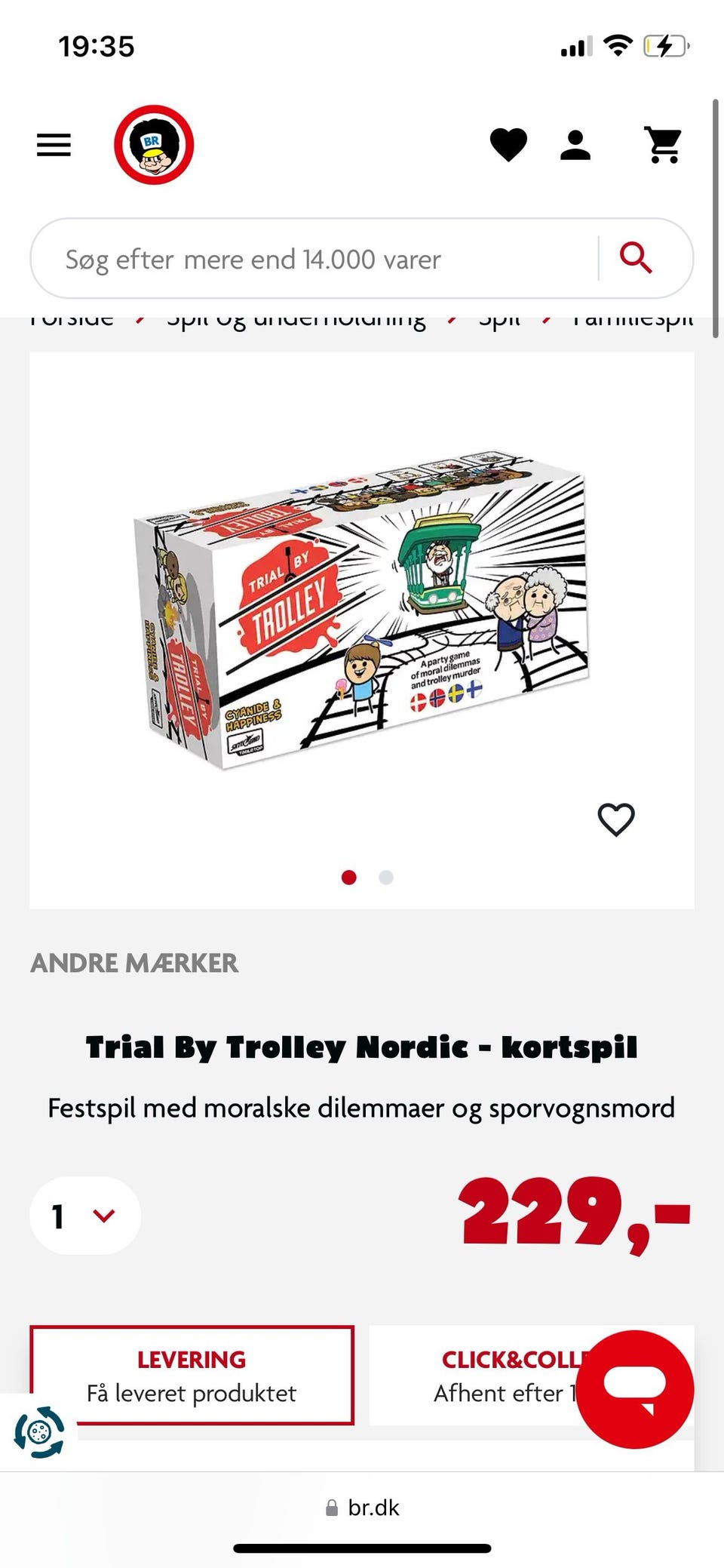Select the LEVERING delivery option
The image size is (724, 1568).
[x=191, y=1375]
